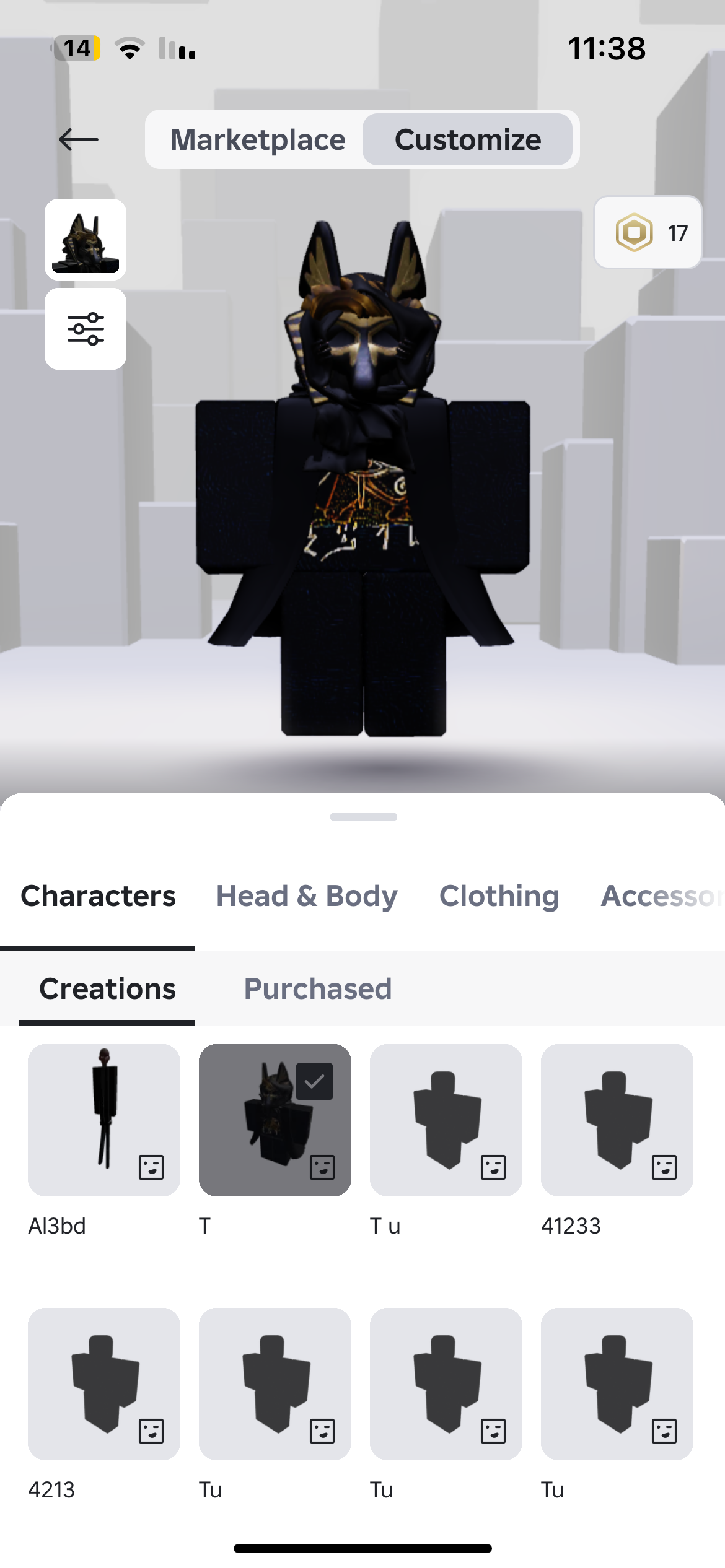This screenshot has height=1568, width=725.
Task: Switch to the Head & Body tab
Action: [x=307, y=896]
